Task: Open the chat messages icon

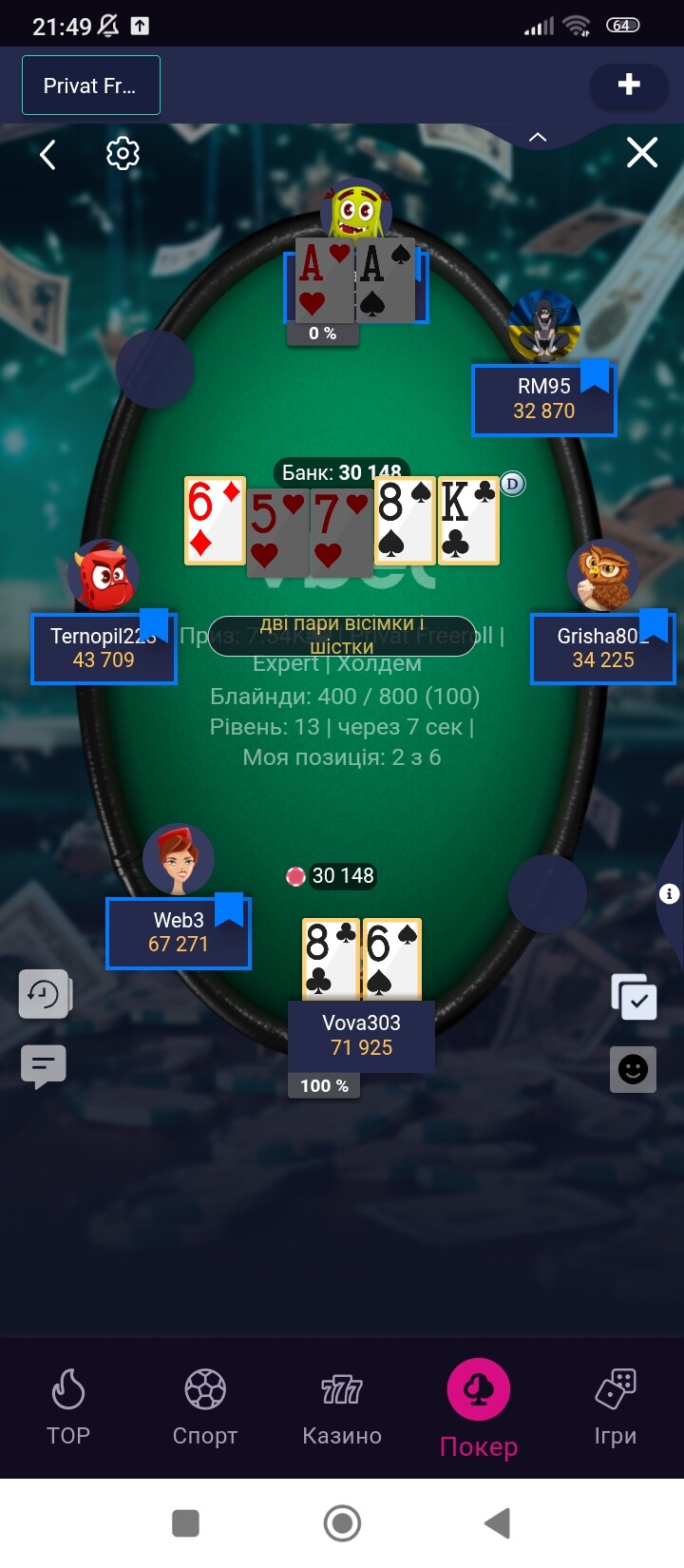Action: (44, 1066)
